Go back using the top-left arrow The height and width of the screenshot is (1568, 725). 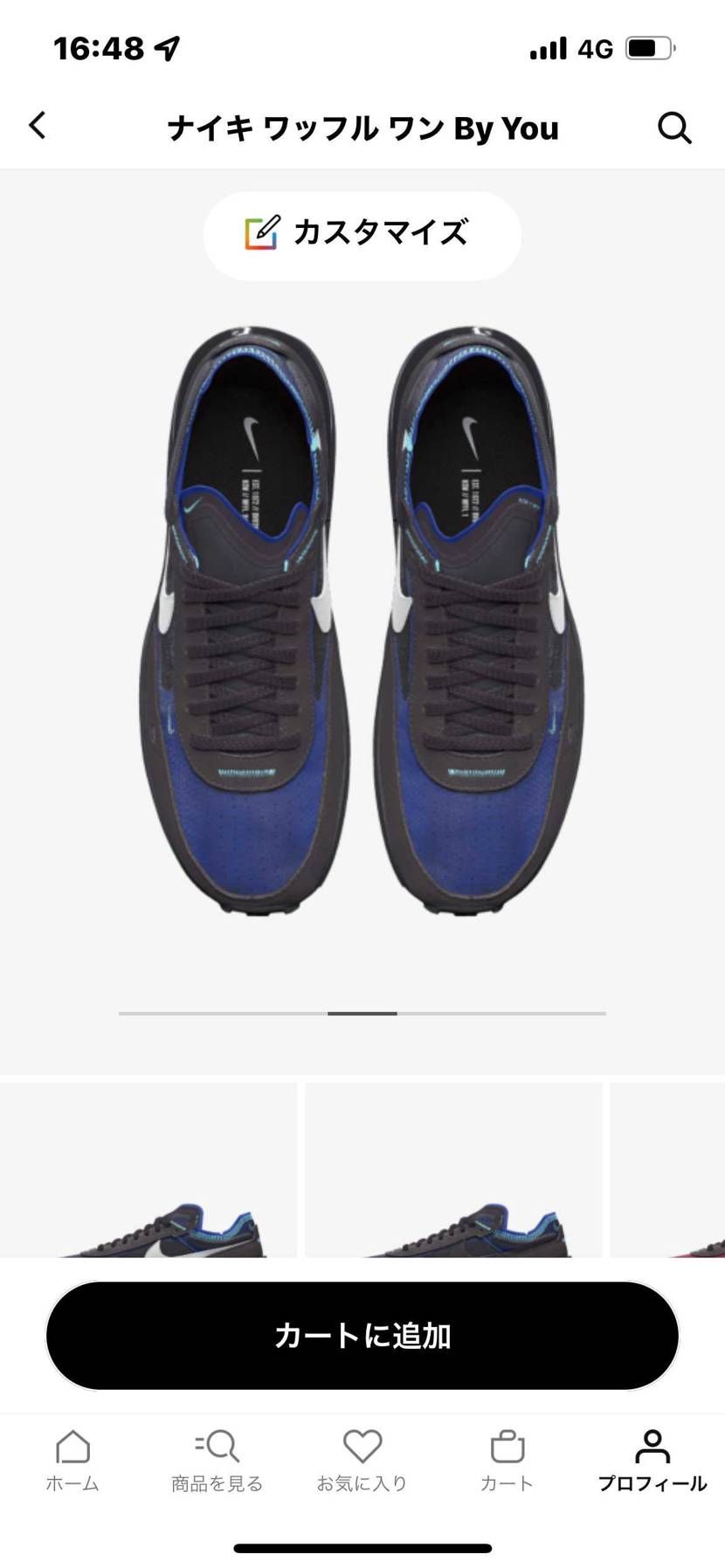37,126
